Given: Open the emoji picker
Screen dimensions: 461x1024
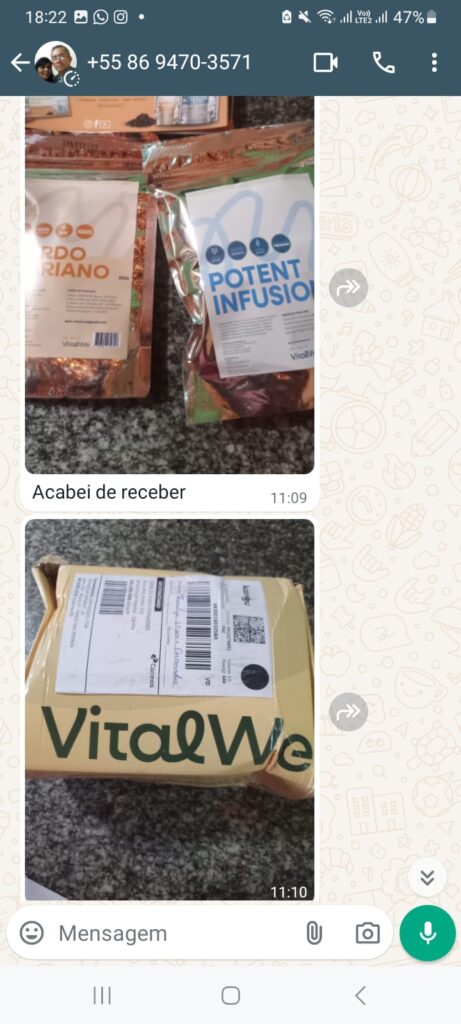Looking at the screenshot, I should [x=31, y=933].
